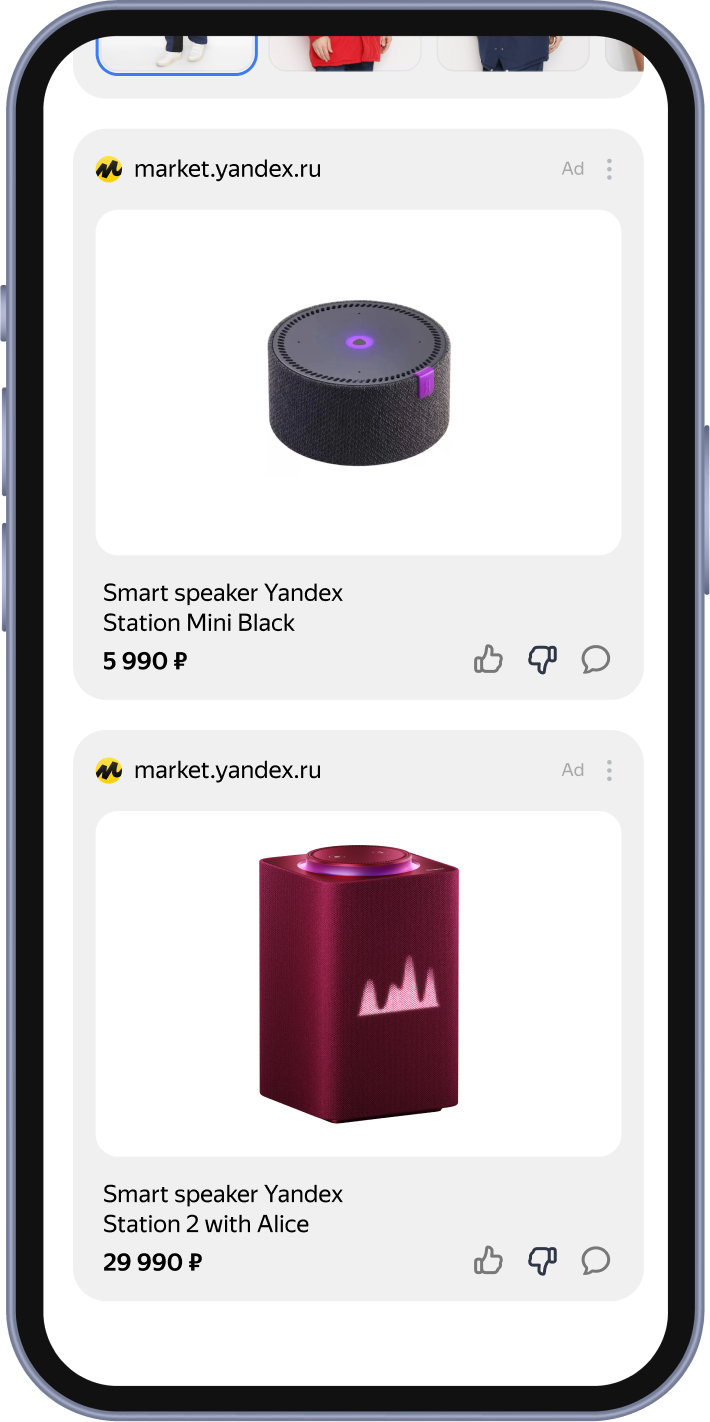Open overflow menu on Station 2 with Alice ad
This screenshot has height=1422, width=710.
609,770
